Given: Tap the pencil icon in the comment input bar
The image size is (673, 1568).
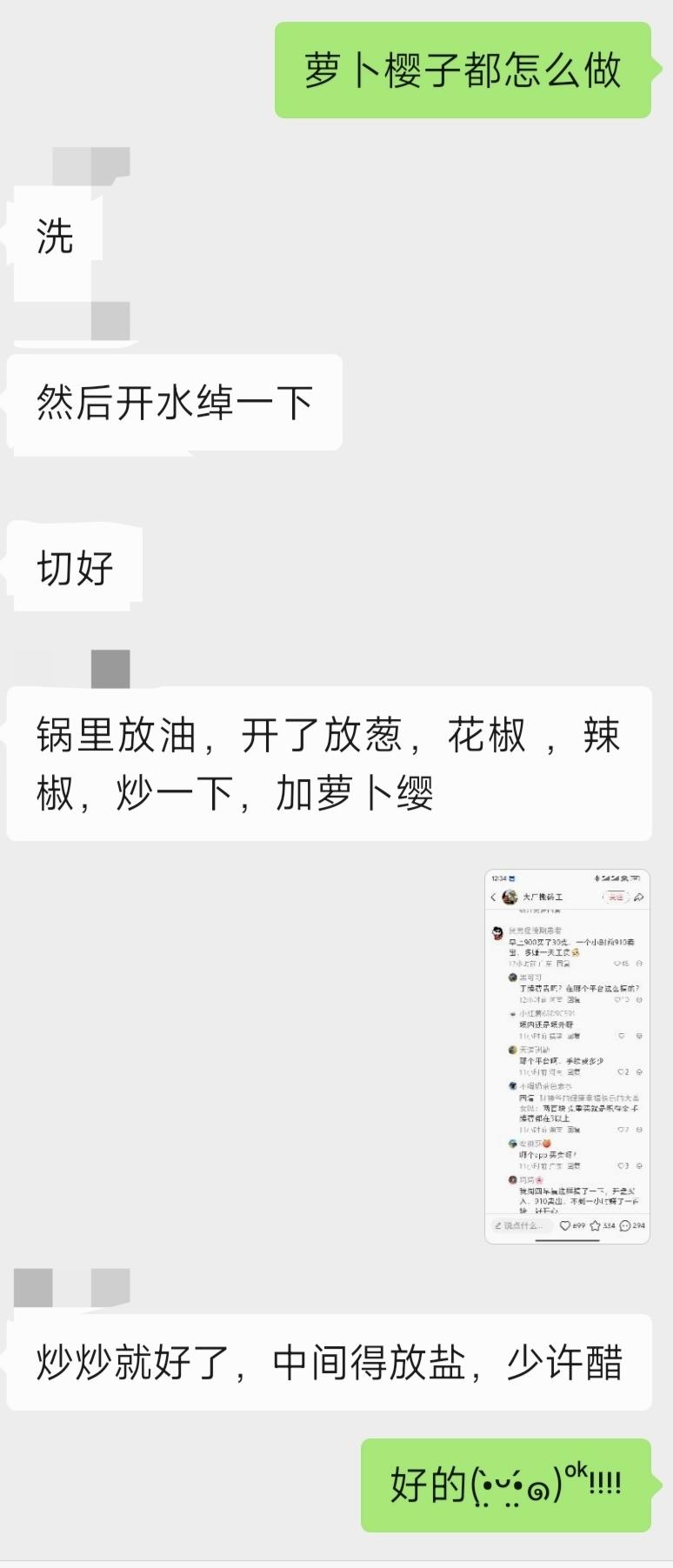Looking at the screenshot, I should click(497, 1224).
